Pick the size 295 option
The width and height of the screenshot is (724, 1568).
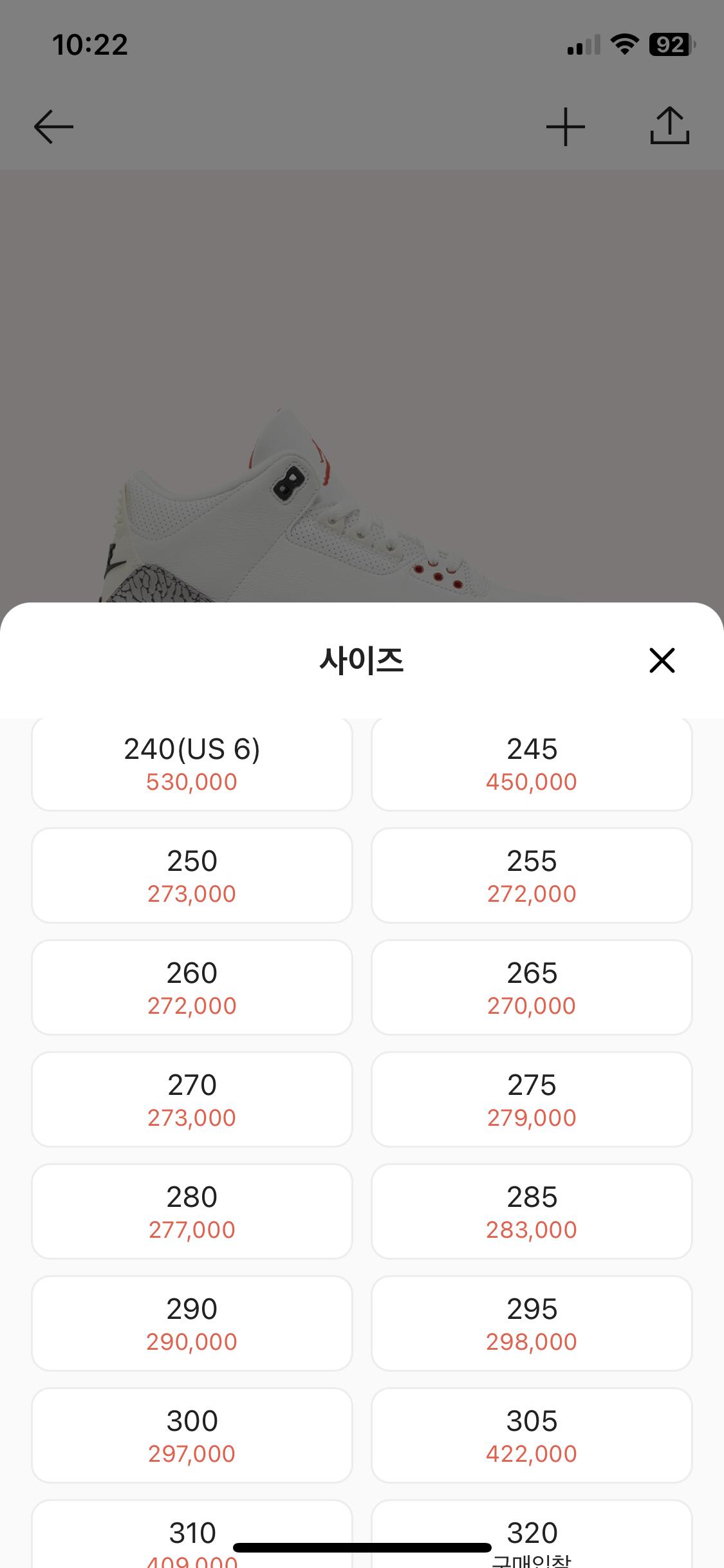click(532, 1323)
